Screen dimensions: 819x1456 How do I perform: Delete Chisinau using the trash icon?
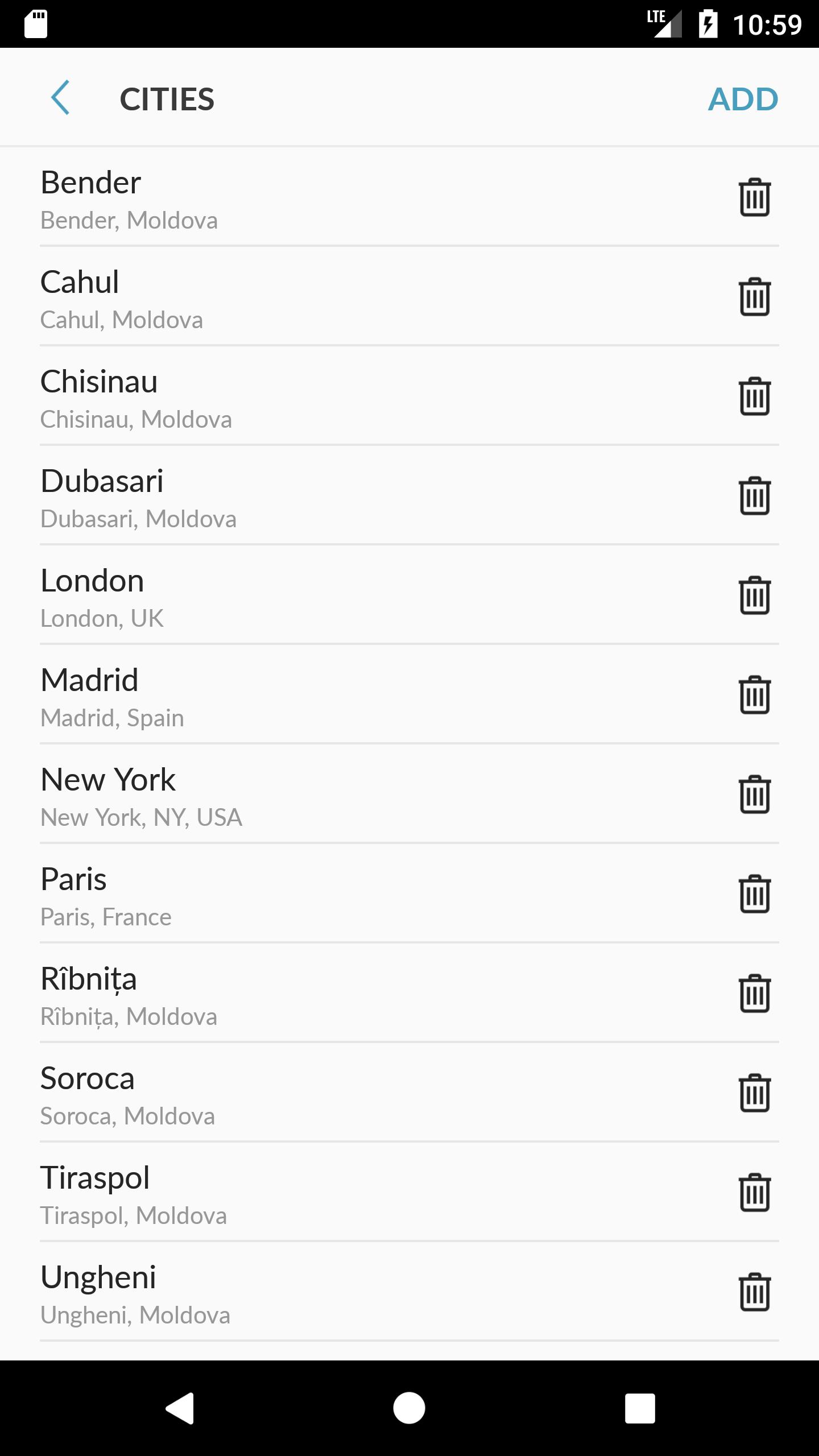pyautogui.click(x=755, y=396)
